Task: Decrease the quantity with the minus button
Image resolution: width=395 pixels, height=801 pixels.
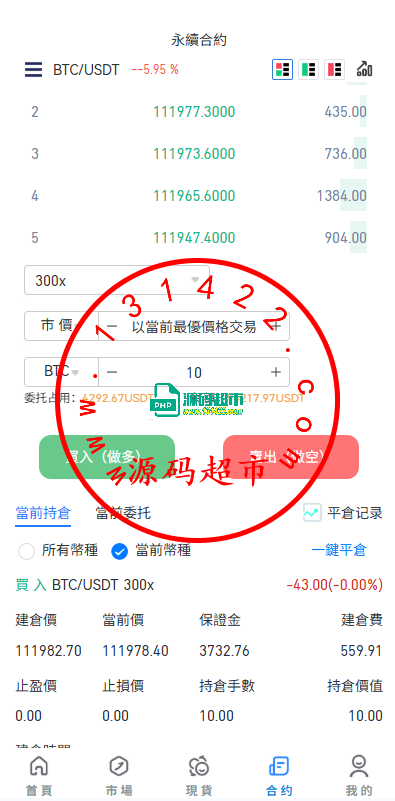Action: point(112,372)
